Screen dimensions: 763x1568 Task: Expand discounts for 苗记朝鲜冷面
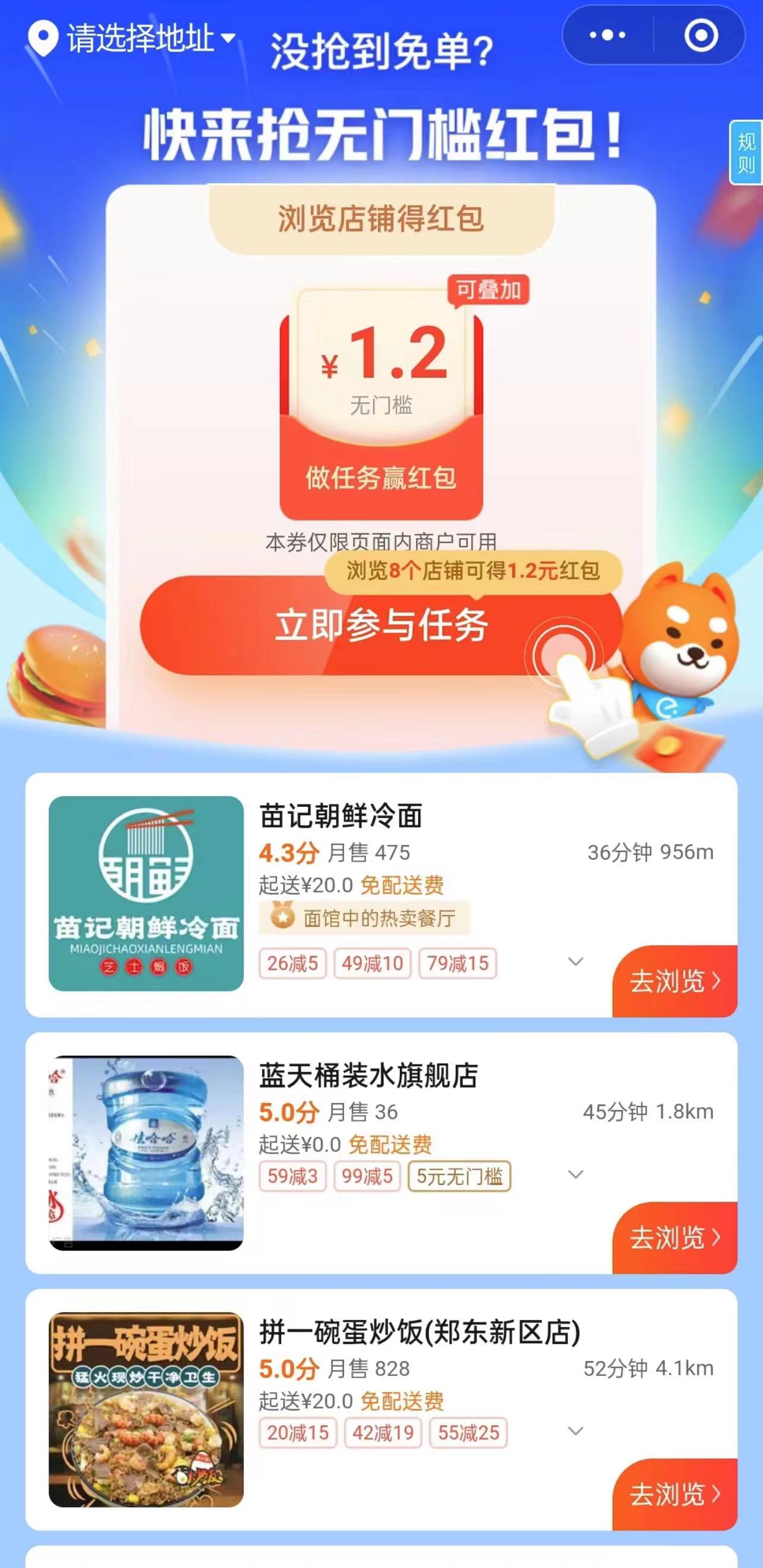(x=575, y=961)
